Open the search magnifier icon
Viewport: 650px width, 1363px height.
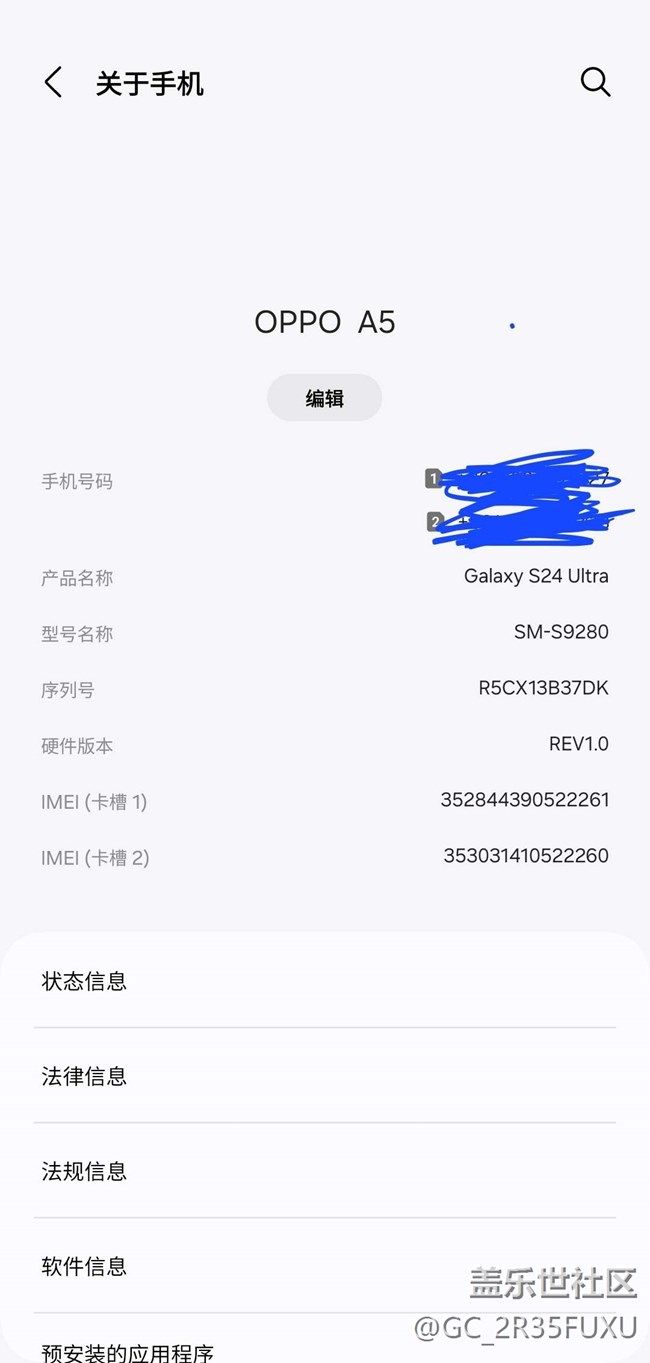click(595, 82)
